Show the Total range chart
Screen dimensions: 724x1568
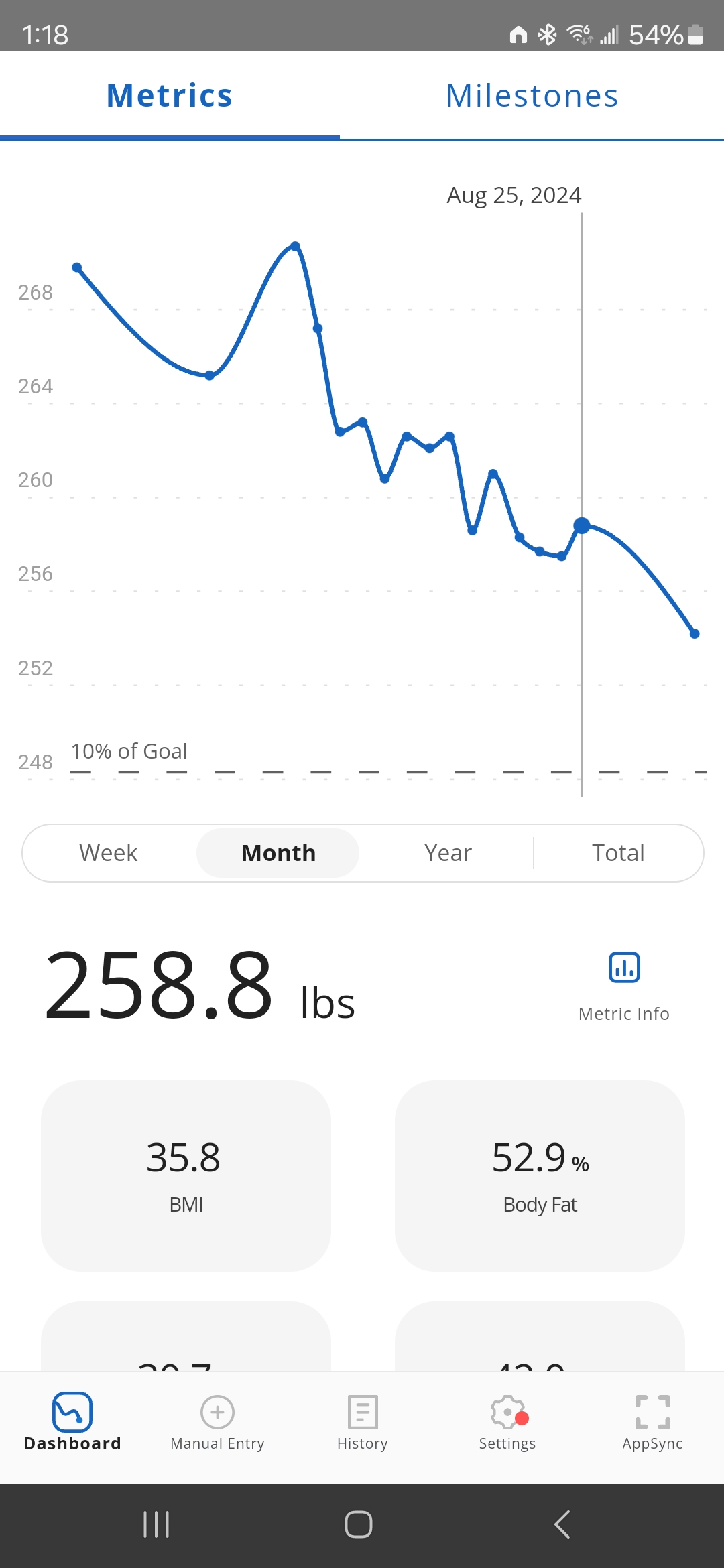click(x=618, y=853)
